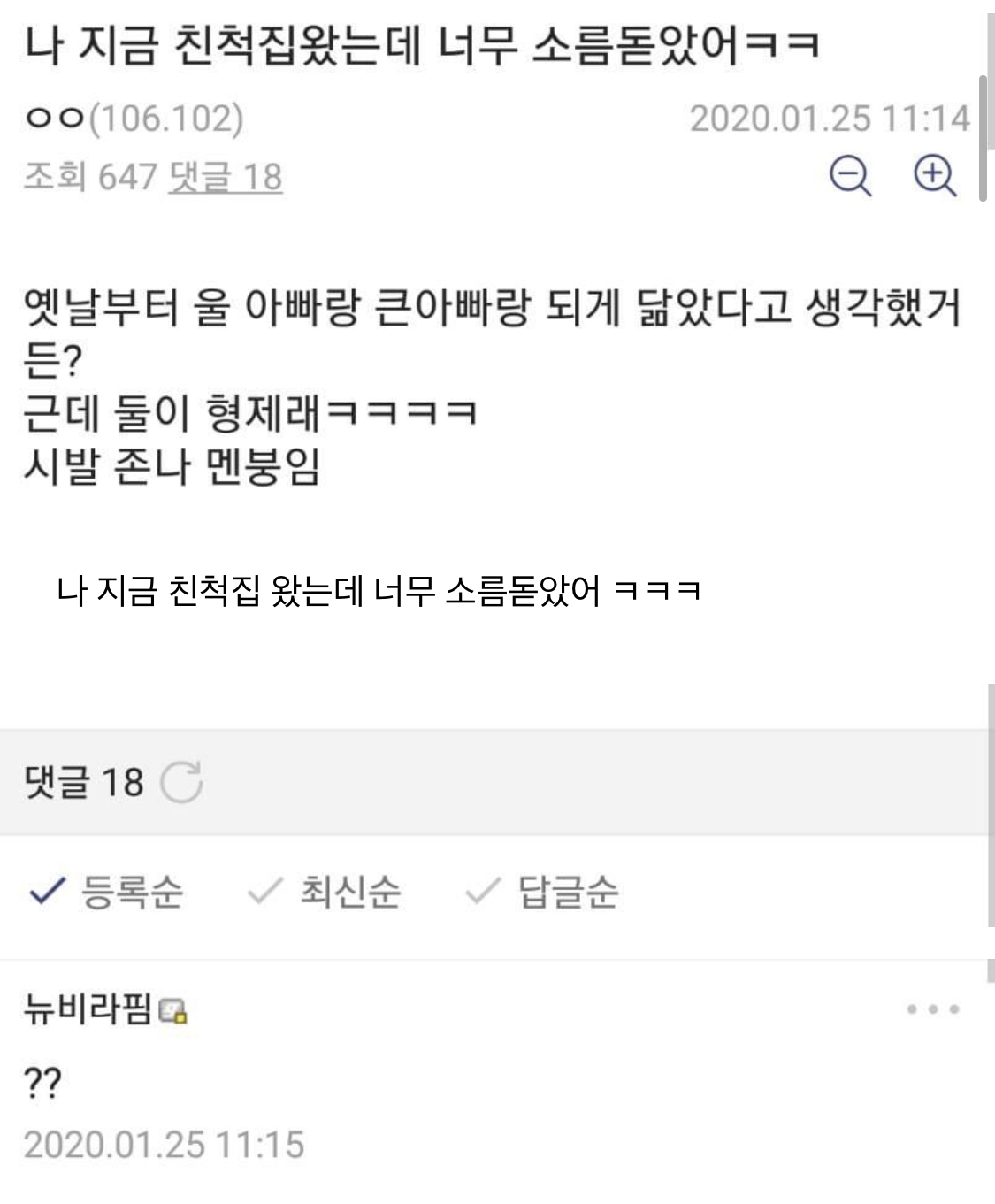Increase text size with the zoom-in magnifier
995x1204 pixels.
click(934, 175)
